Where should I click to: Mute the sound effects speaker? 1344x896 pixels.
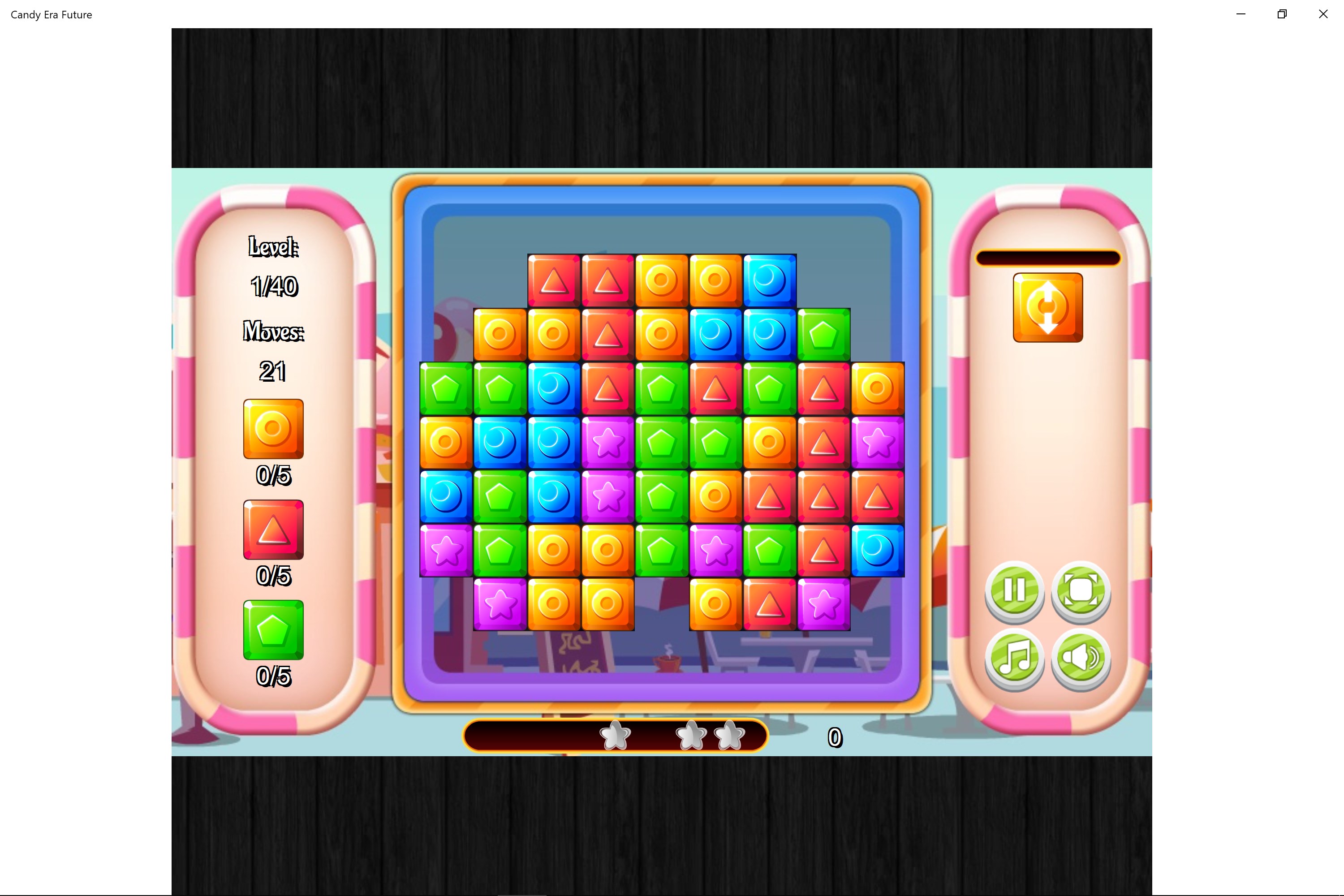(x=1081, y=657)
